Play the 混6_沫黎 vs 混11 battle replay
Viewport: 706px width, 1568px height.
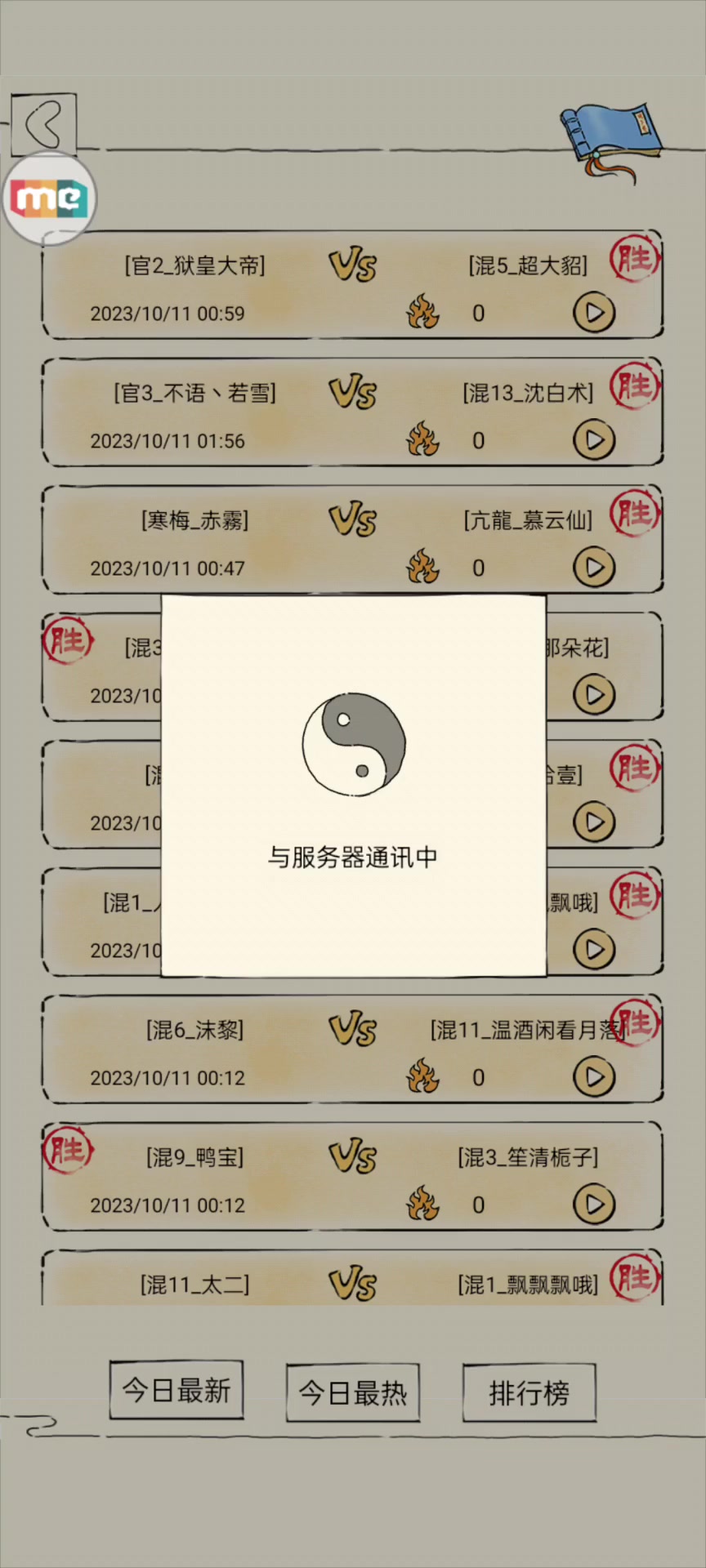pyautogui.click(x=594, y=1077)
